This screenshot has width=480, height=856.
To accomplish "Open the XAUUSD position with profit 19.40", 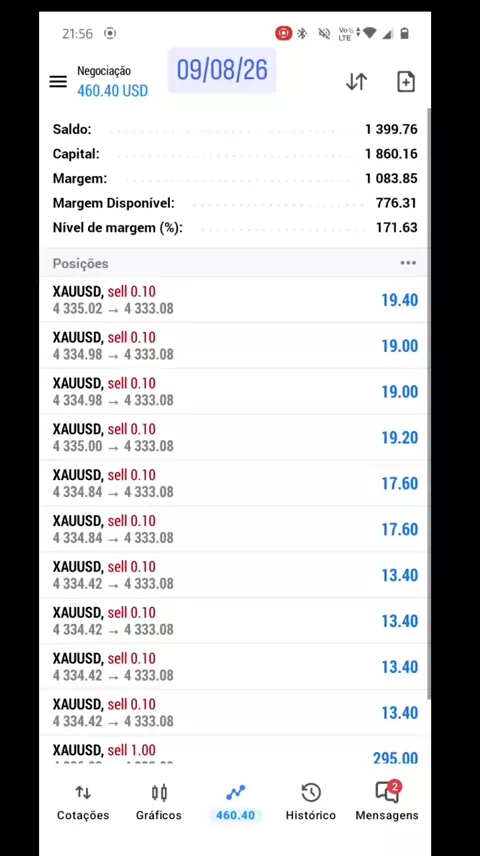I will click(235, 300).
